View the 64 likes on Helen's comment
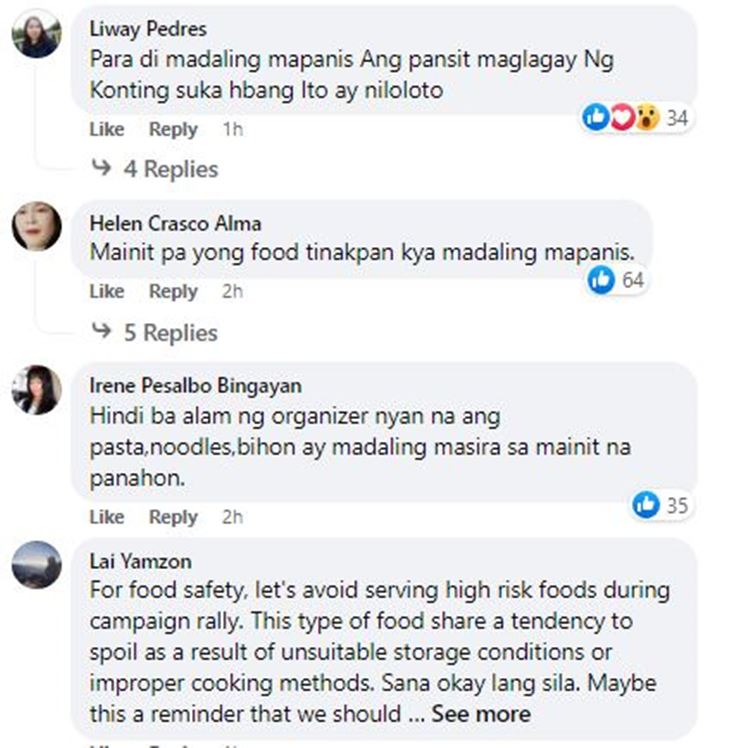 pos(617,280)
